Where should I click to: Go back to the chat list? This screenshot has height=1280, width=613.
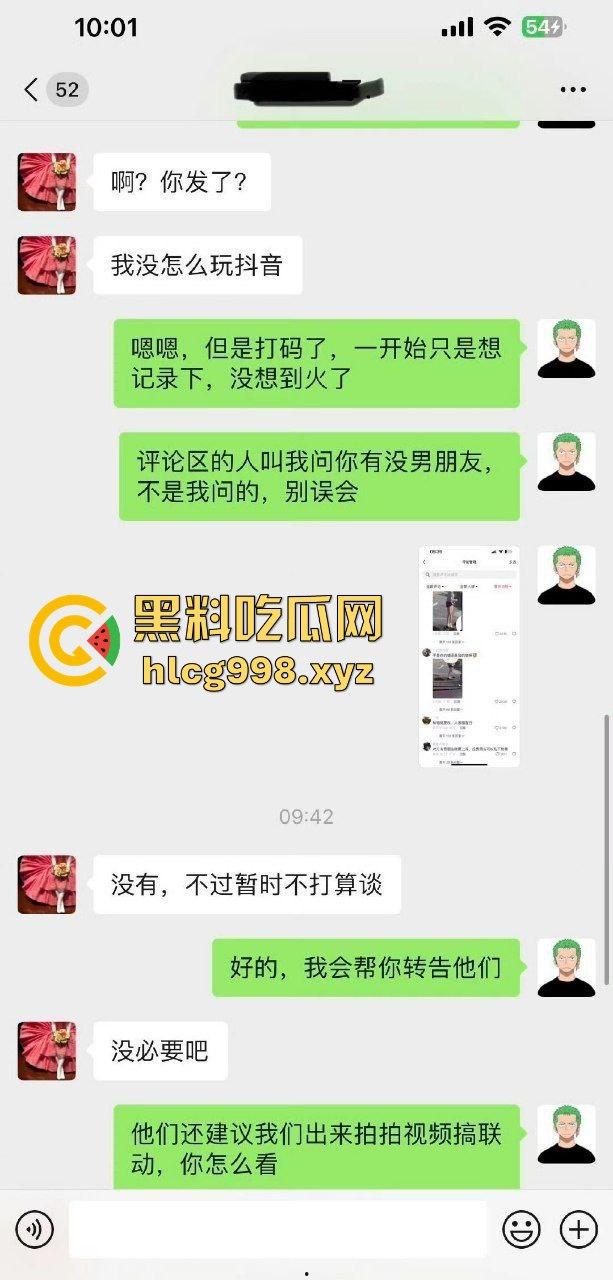[x=32, y=90]
